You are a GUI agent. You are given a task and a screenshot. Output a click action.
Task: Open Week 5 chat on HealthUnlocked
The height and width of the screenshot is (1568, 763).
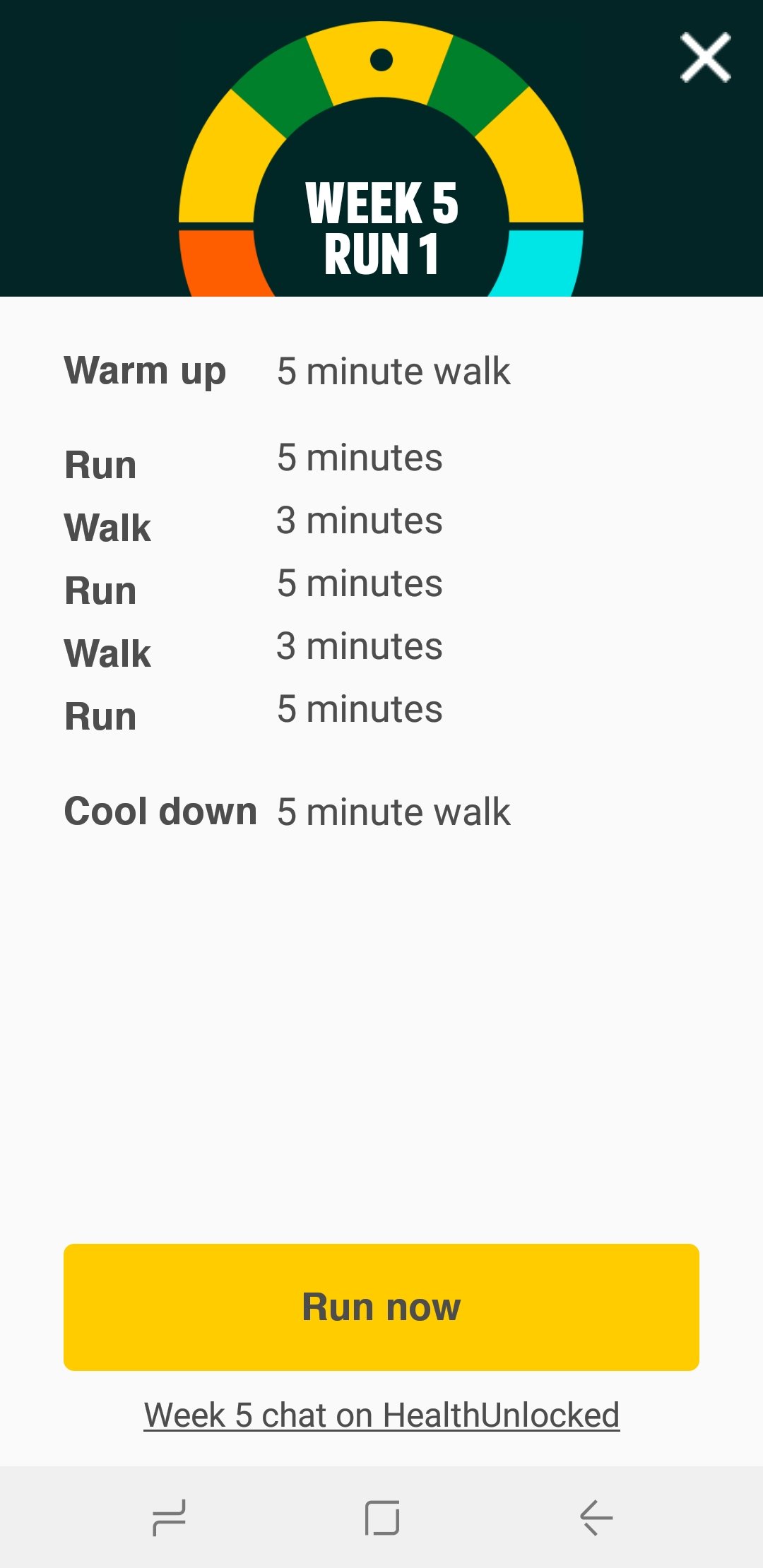(381, 1415)
